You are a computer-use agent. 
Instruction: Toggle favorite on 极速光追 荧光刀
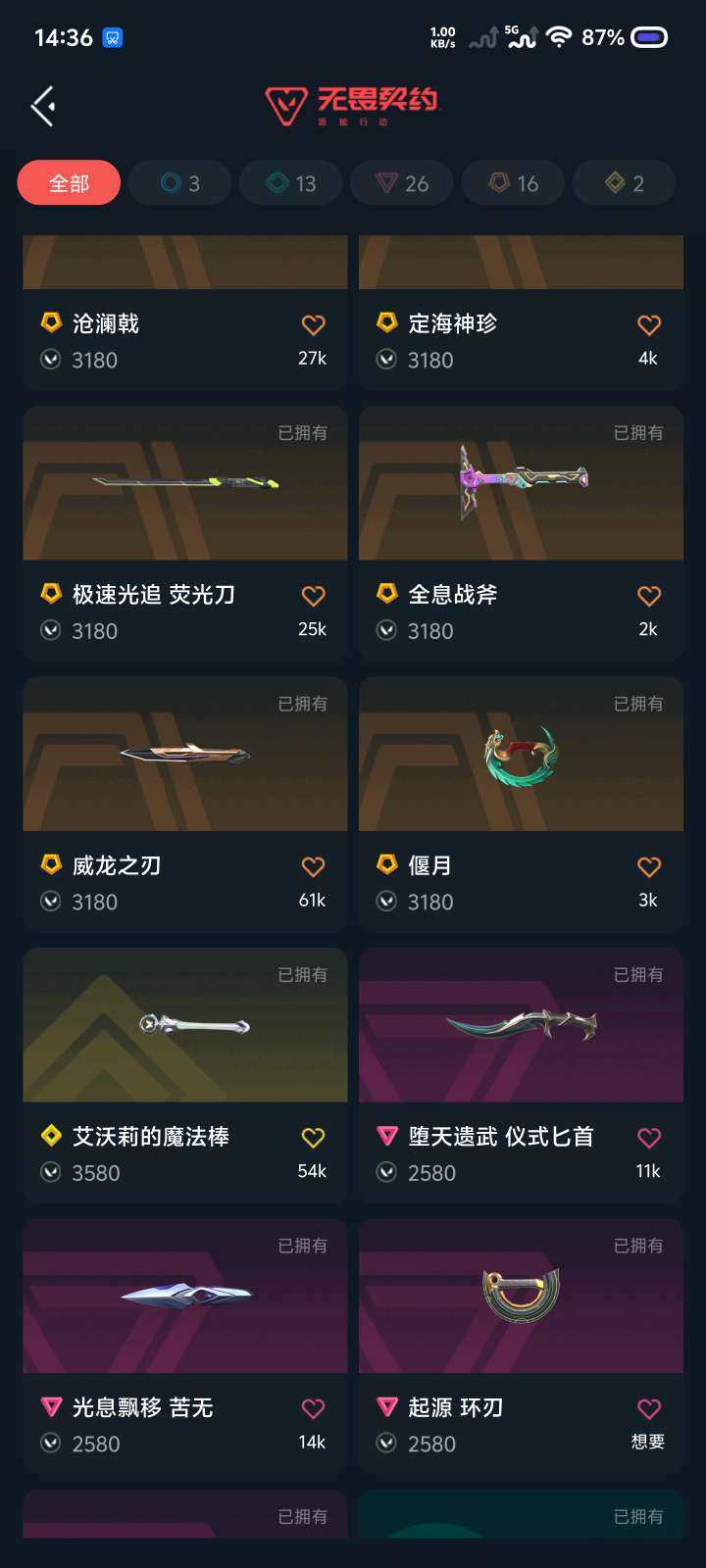point(313,595)
